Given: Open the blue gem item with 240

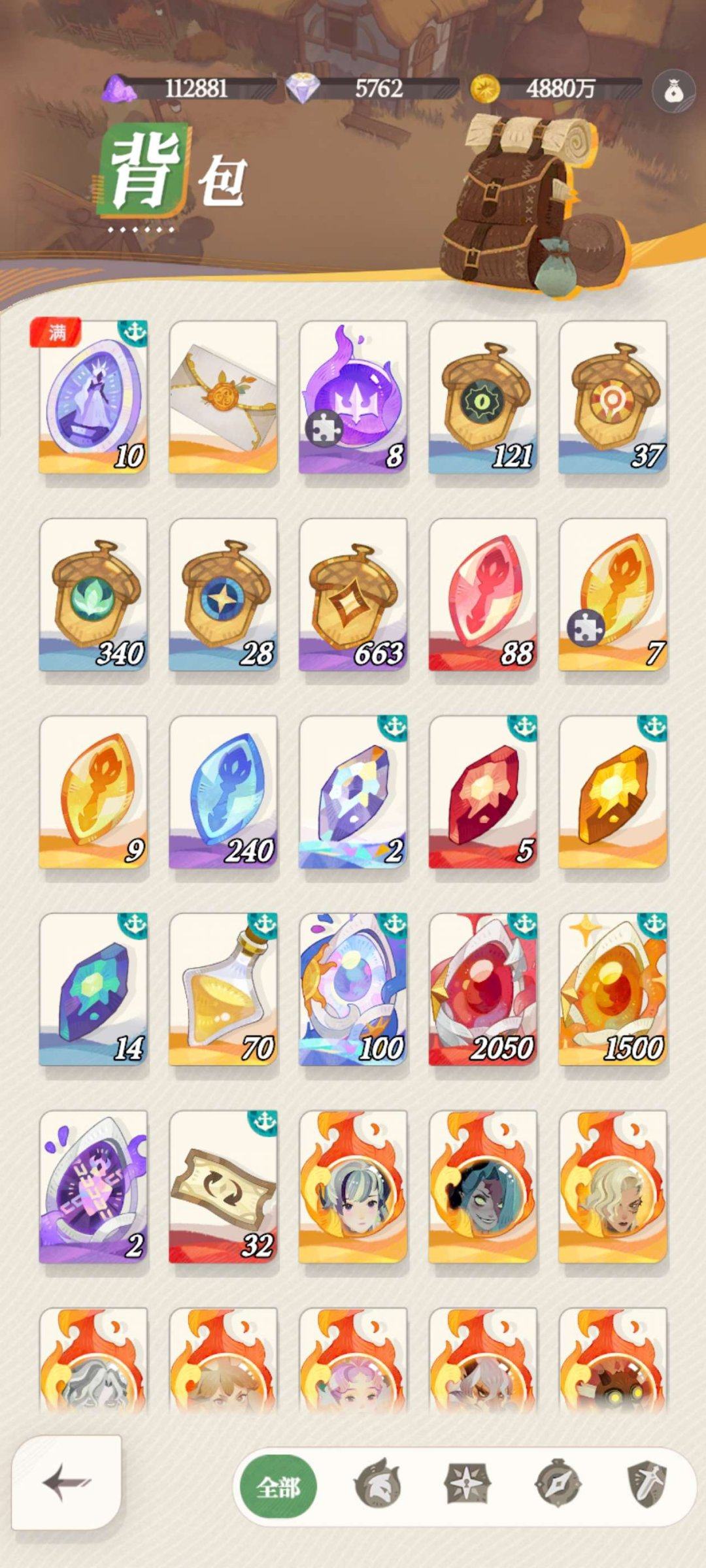Looking at the screenshot, I should click(x=223, y=792).
